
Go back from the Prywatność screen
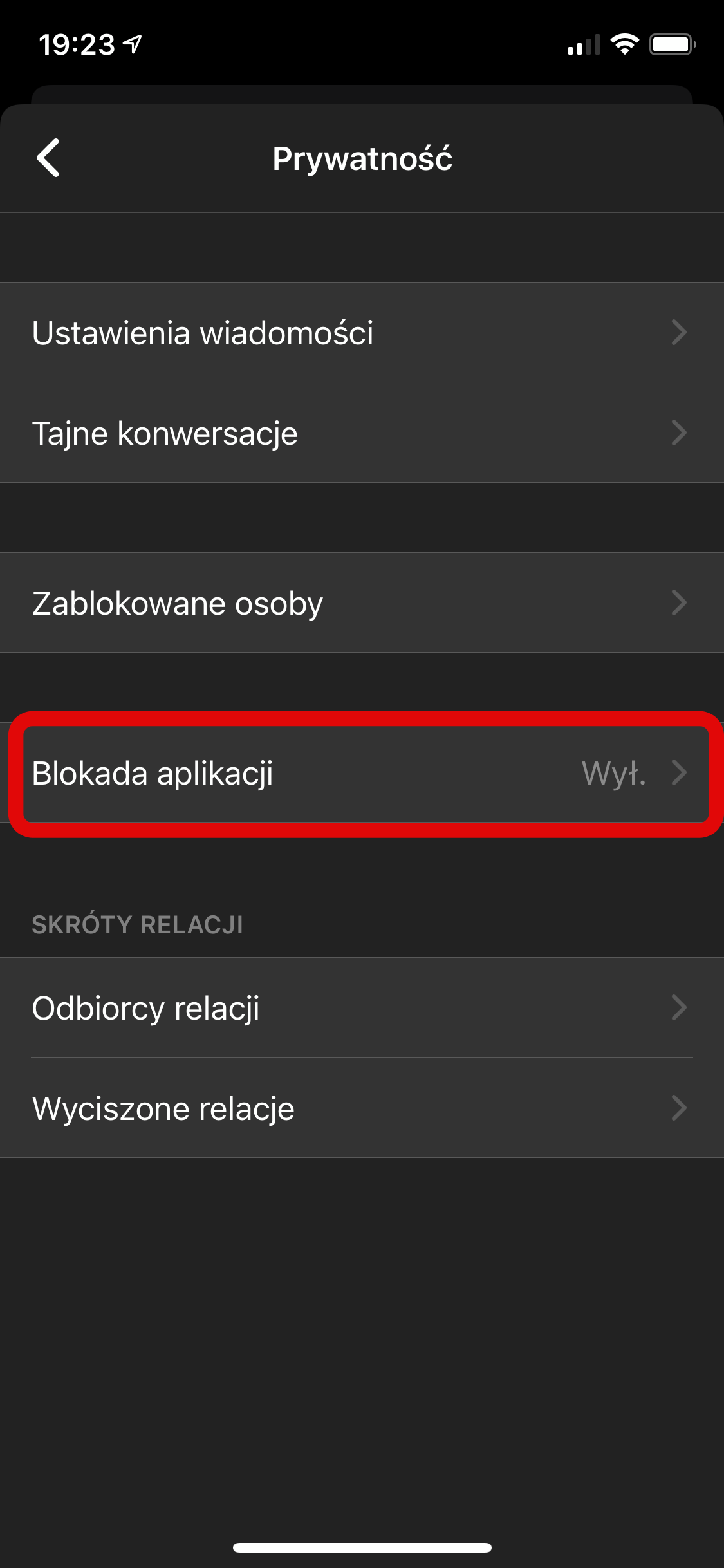point(48,158)
